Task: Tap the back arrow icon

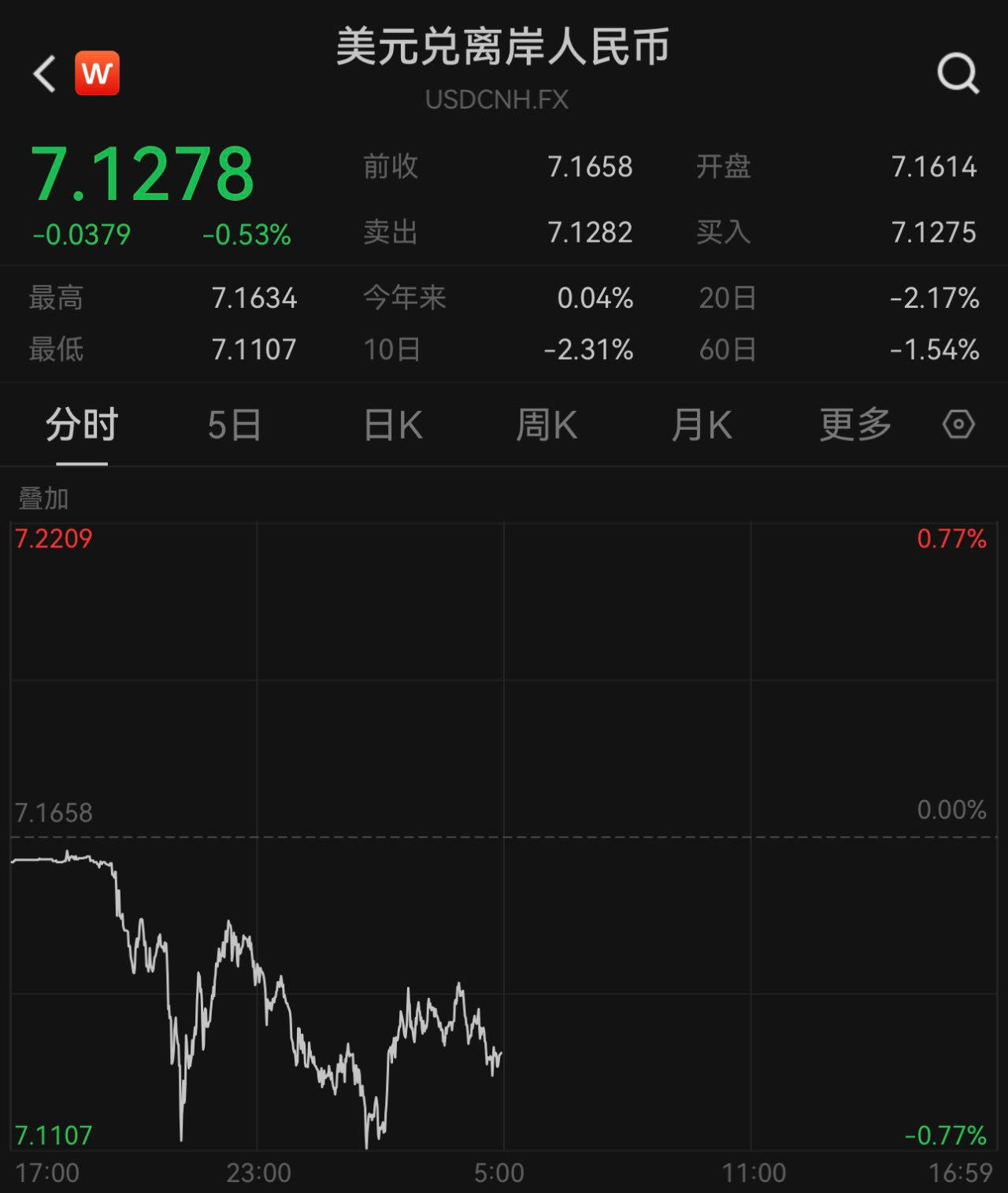Action: 43,73
